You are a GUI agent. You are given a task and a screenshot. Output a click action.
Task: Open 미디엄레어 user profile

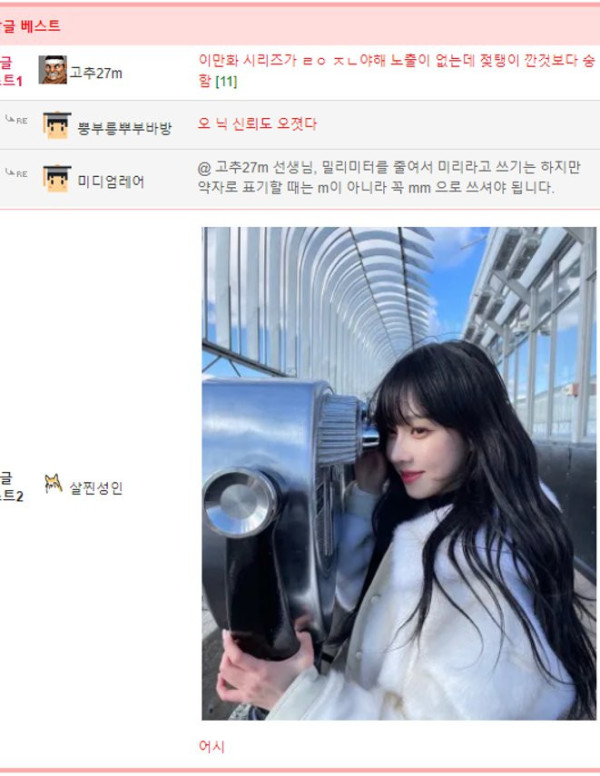[x=110, y=181]
